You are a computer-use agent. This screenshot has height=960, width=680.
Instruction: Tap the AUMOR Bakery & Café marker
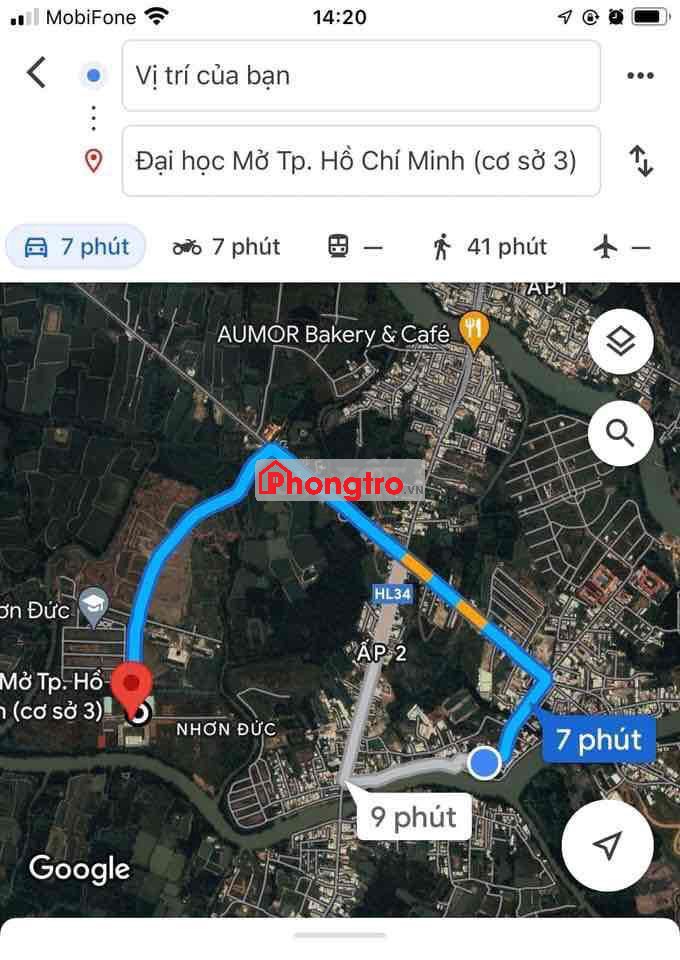pos(474,329)
